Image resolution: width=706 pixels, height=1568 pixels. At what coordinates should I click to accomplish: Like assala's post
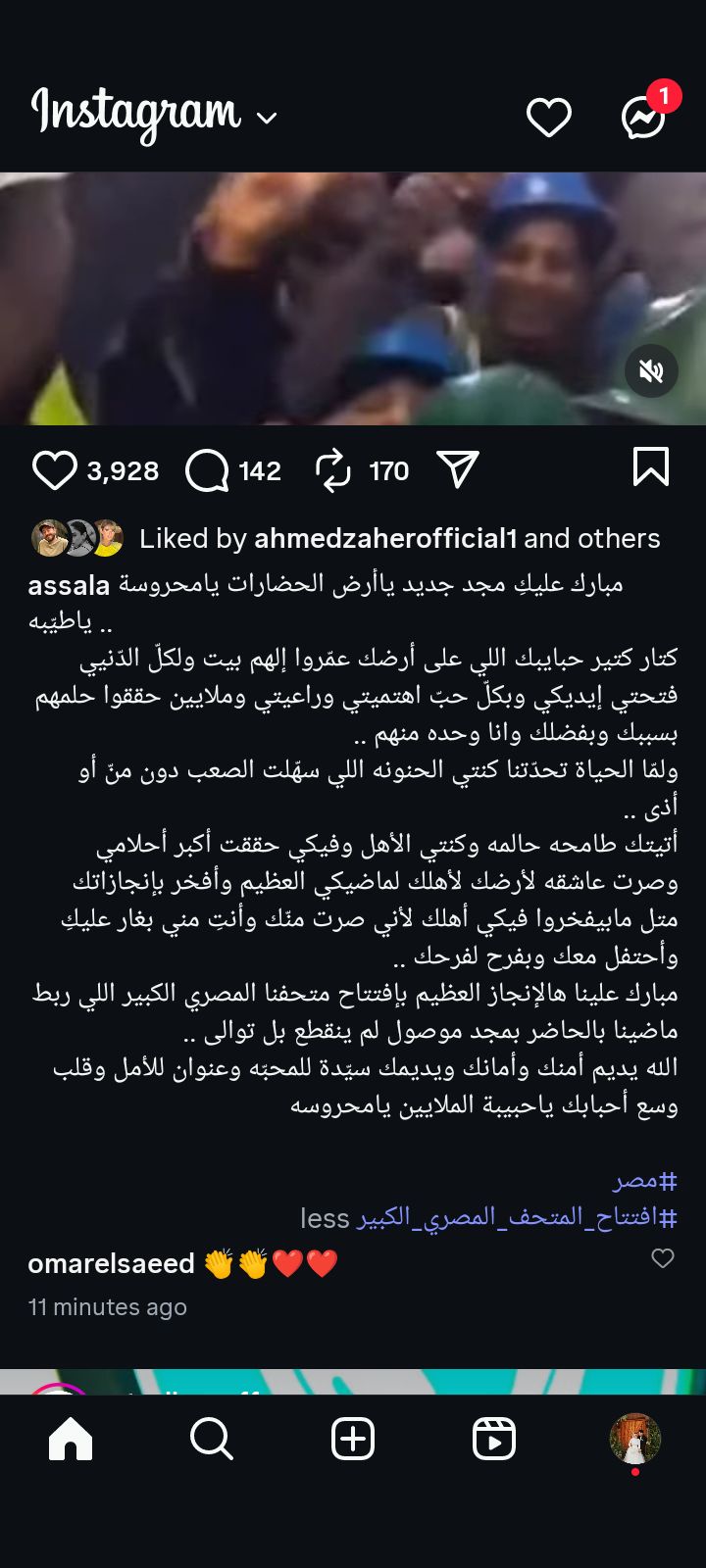point(54,470)
